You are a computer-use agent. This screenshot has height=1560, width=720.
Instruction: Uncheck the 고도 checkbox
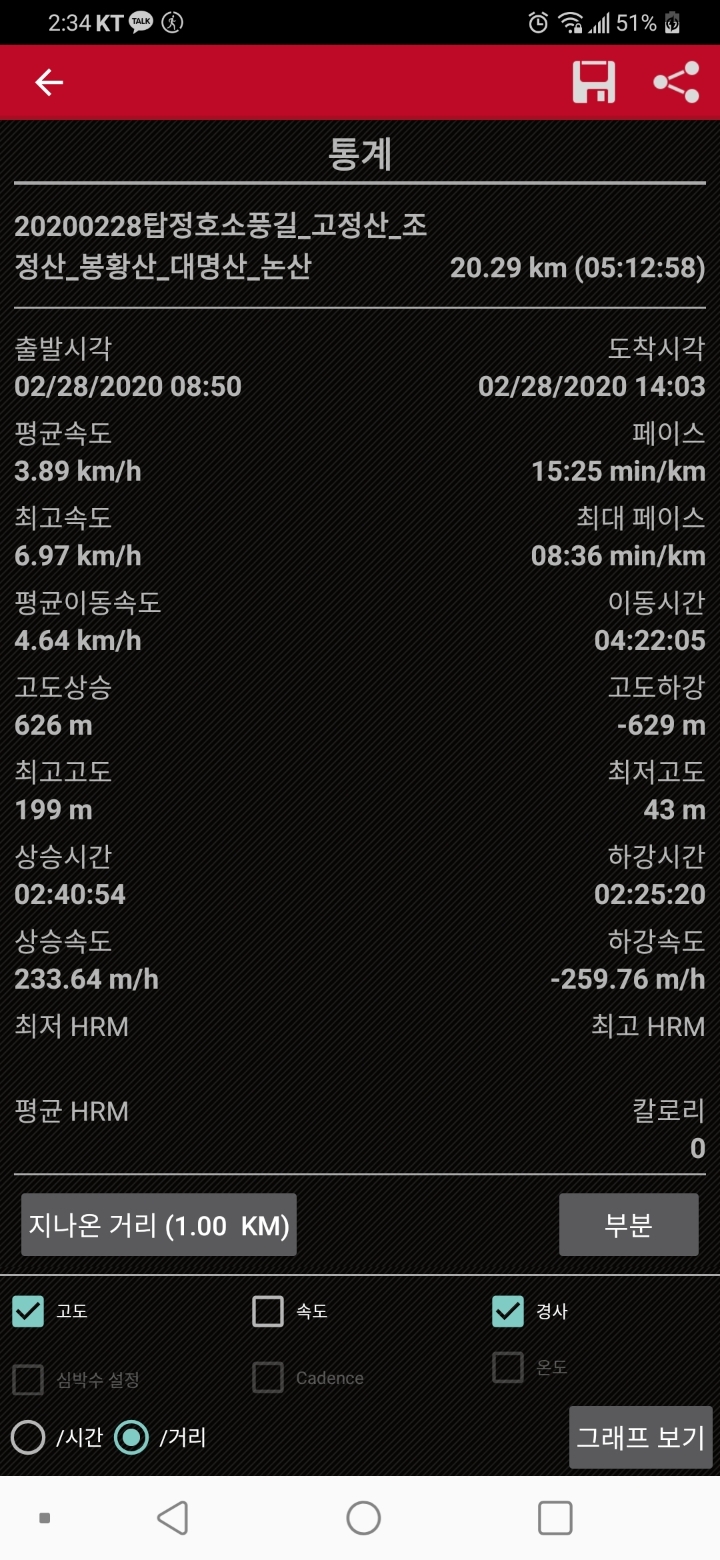point(28,1311)
